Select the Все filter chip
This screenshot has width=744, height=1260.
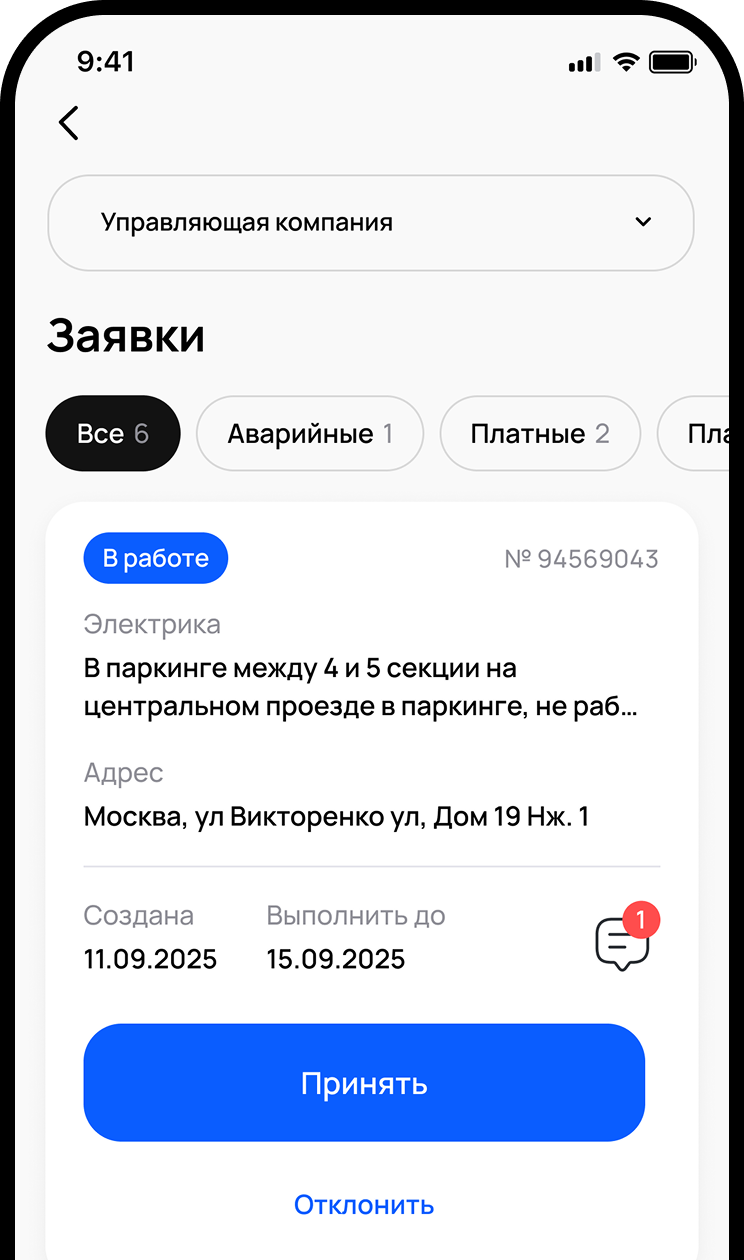113,434
